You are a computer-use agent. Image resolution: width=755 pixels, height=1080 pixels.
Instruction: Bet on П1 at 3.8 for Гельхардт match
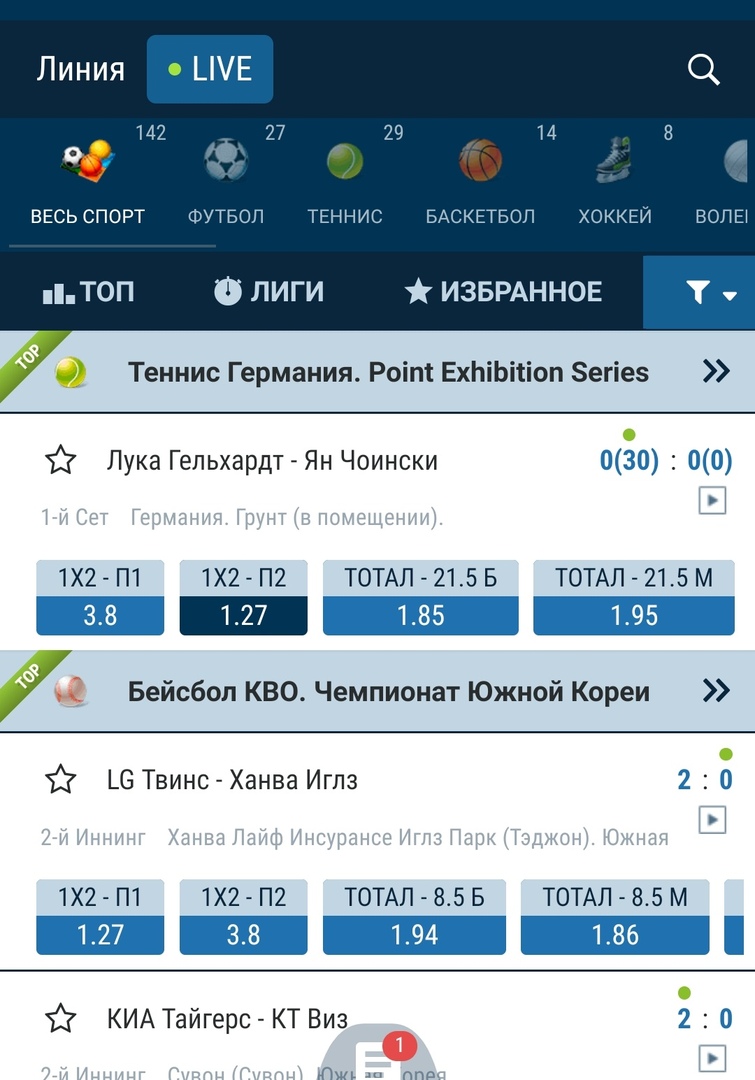[x=100, y=598]
